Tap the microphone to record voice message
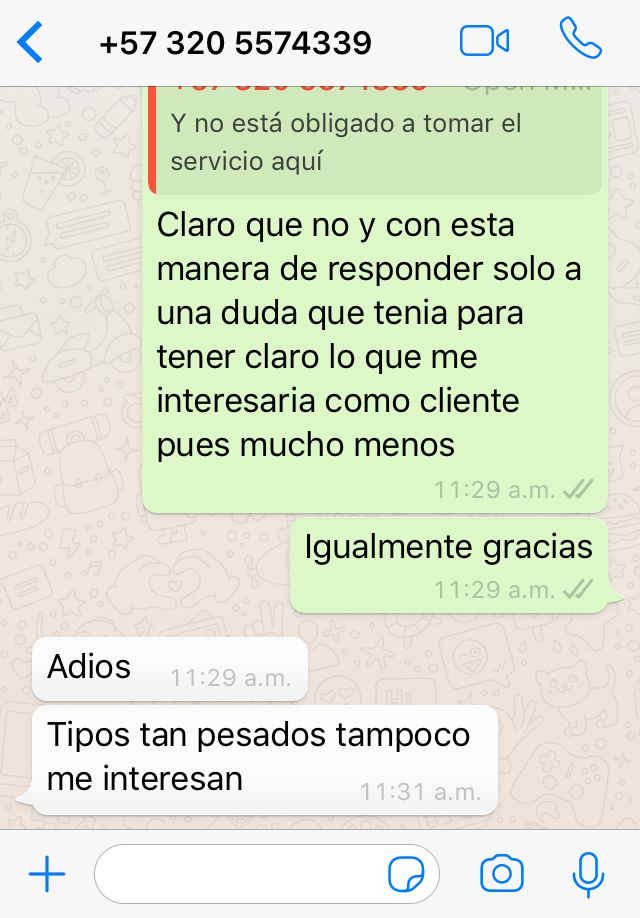 (588, 875)
